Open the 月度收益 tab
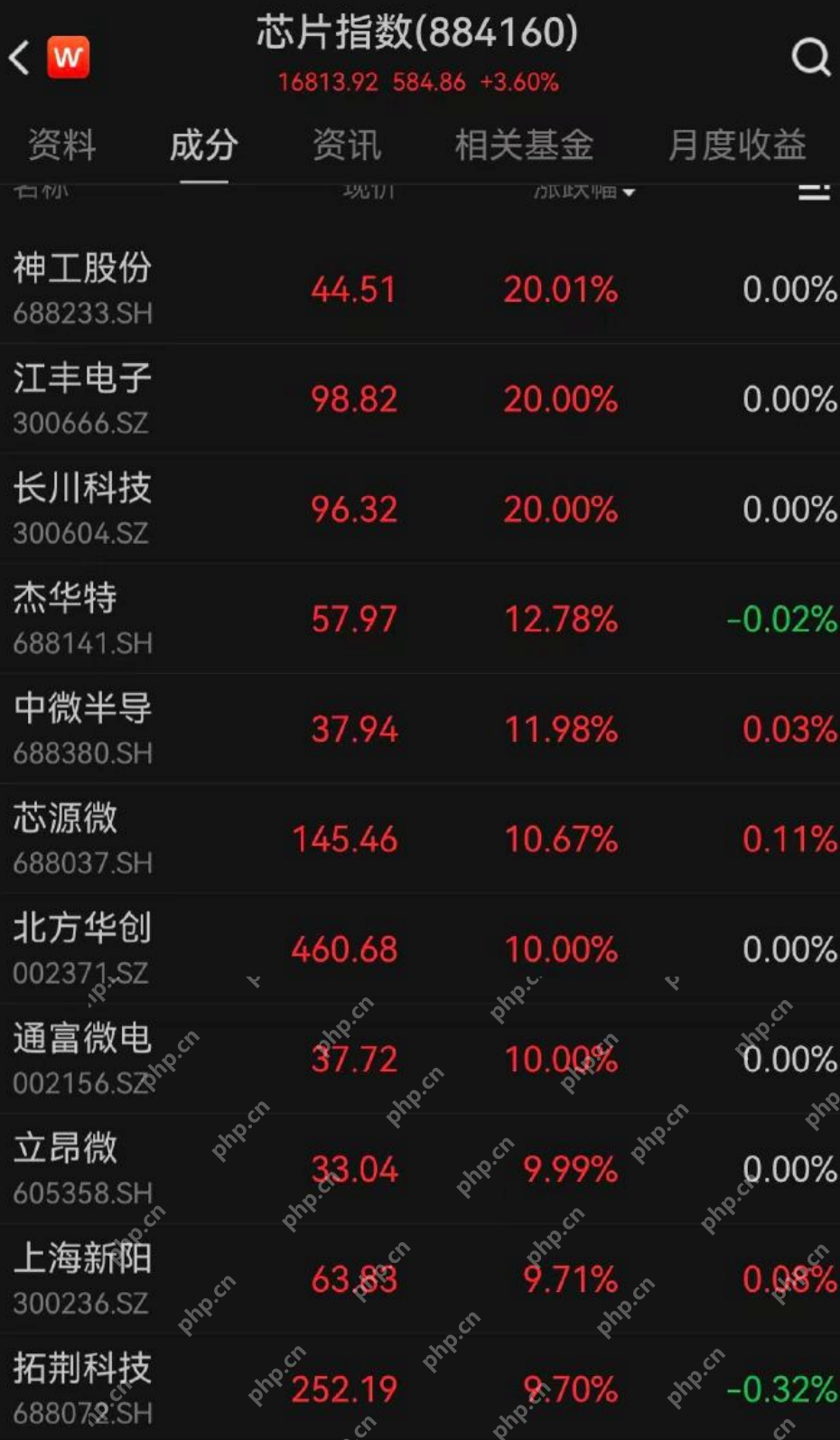This screenshot has height=1440, width=840. 733,145
